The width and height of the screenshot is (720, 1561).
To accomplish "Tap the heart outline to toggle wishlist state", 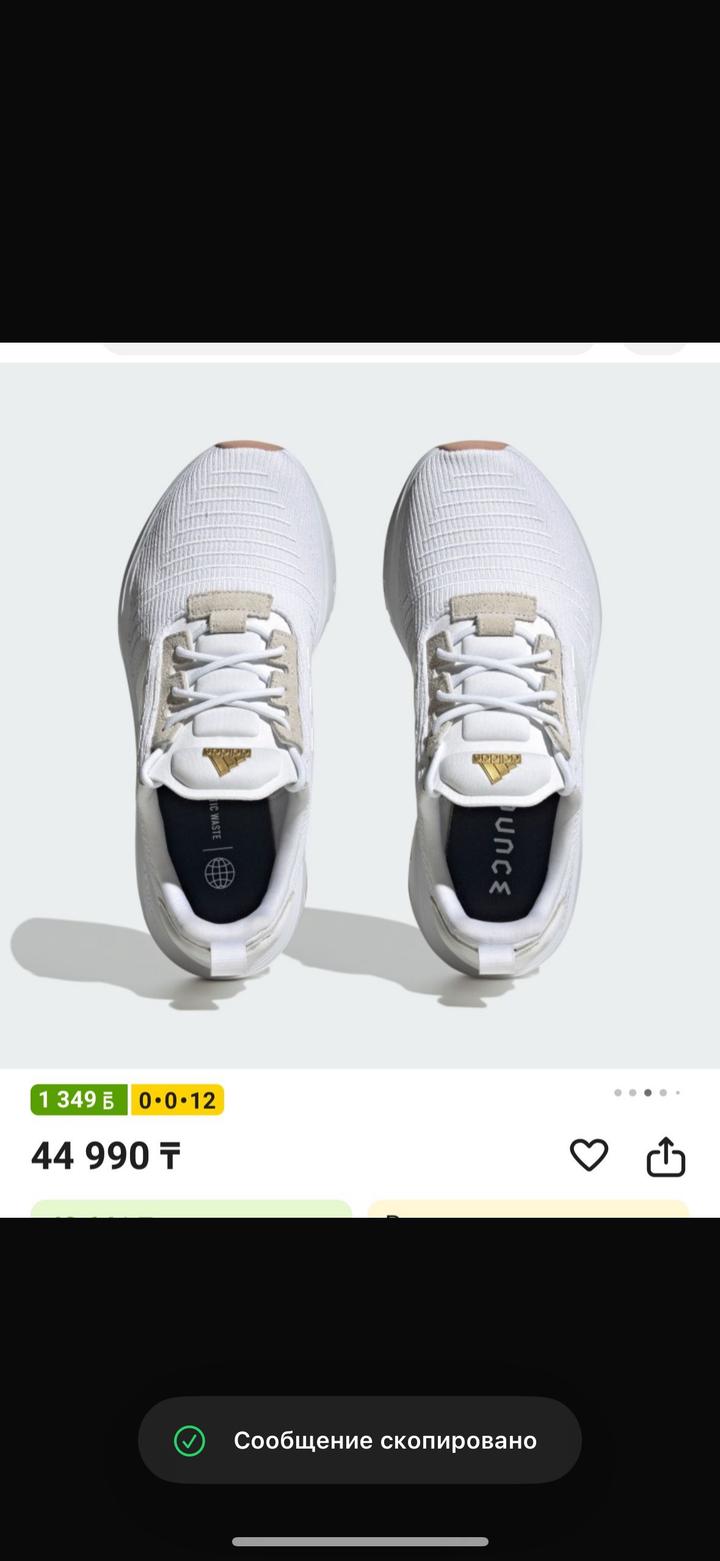I will click(589, 1155).
